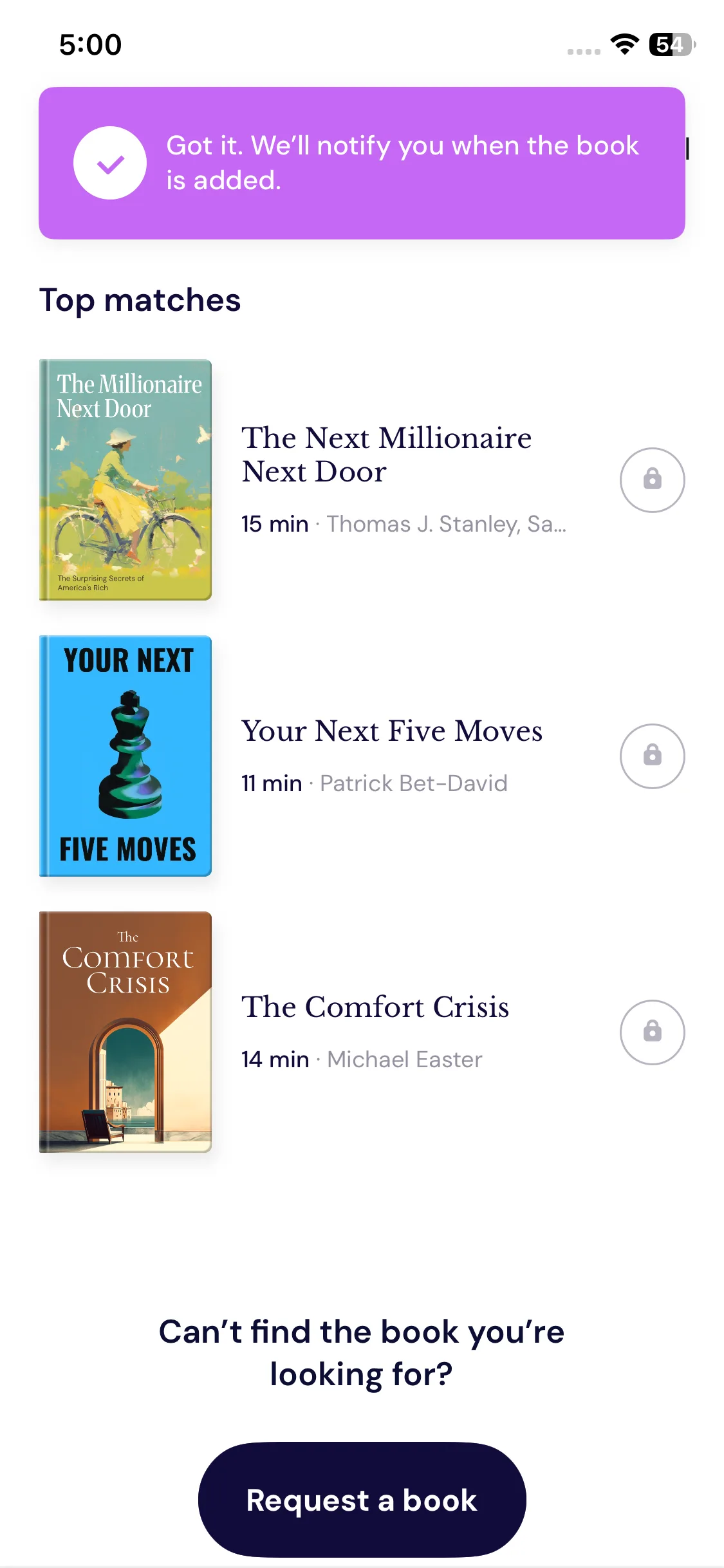
Task: Tap lock icon for The Next Millionaire Next Door
Action: (652, 480)
